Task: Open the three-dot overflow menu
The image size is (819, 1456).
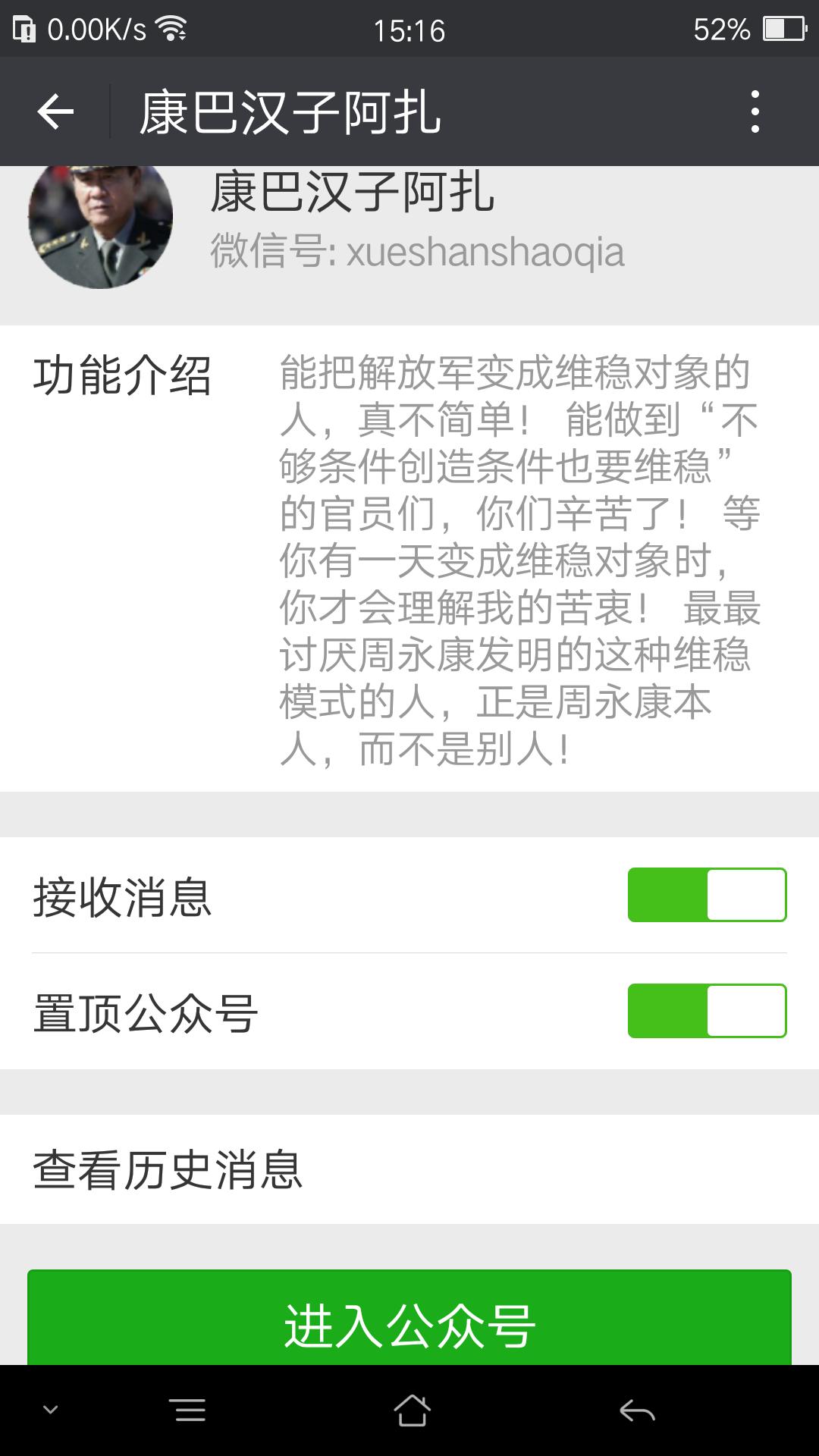Action: point(755,112)
